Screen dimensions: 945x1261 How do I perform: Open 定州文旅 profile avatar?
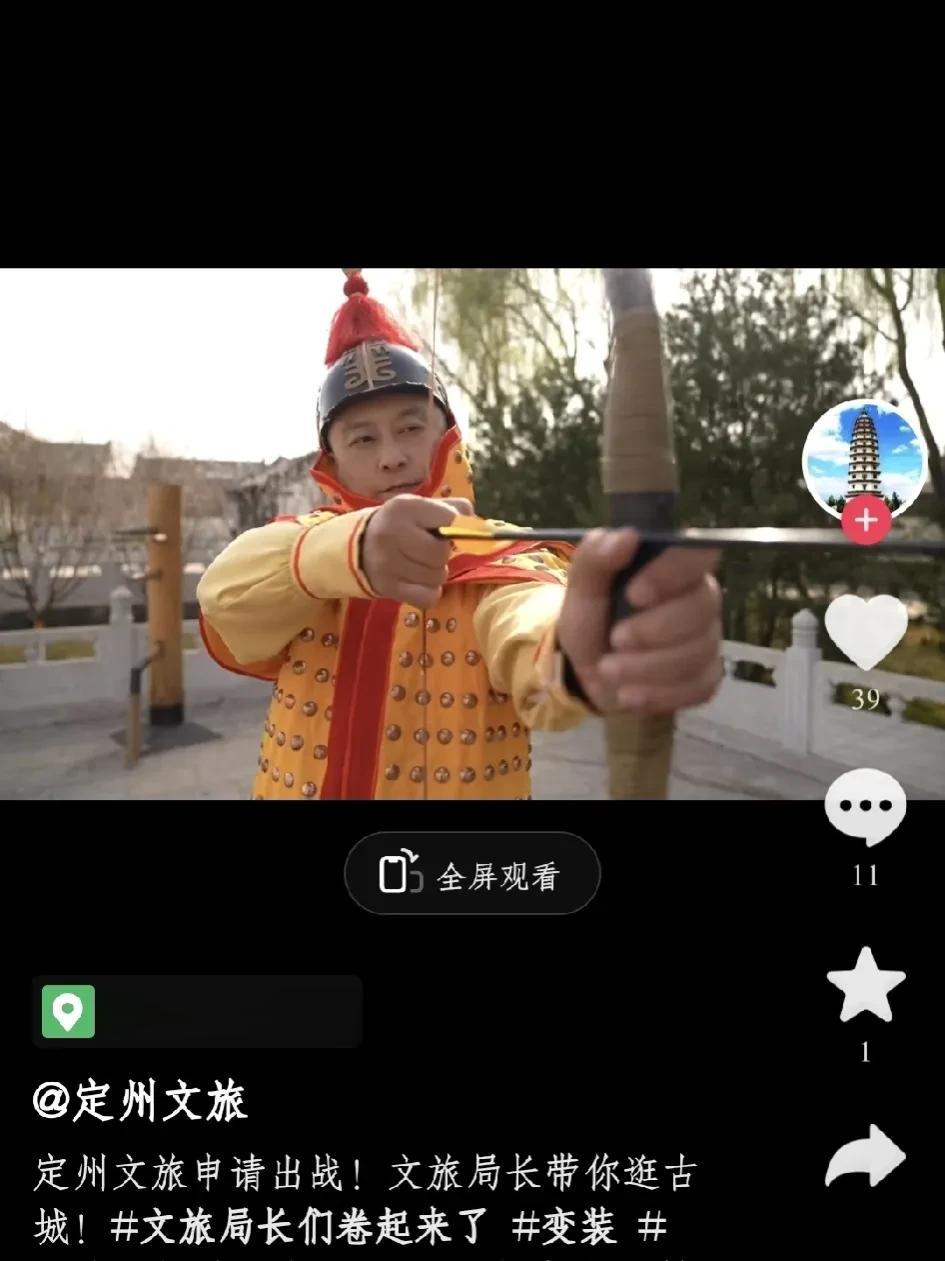click(864, 457)
